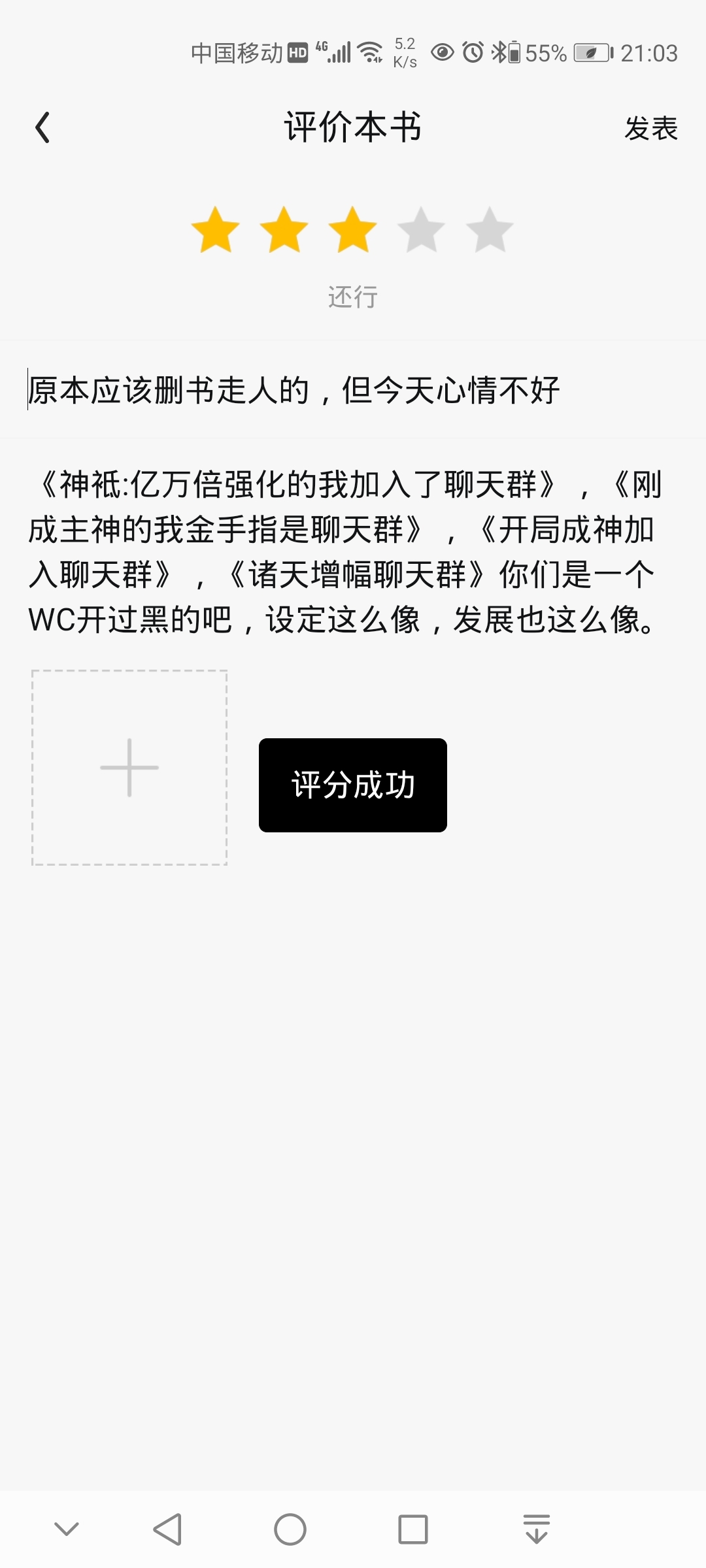Pull down notifications via the navigation bar arrow
The height and width of the screenshot is (1568, 706).
coord(537,1529)
